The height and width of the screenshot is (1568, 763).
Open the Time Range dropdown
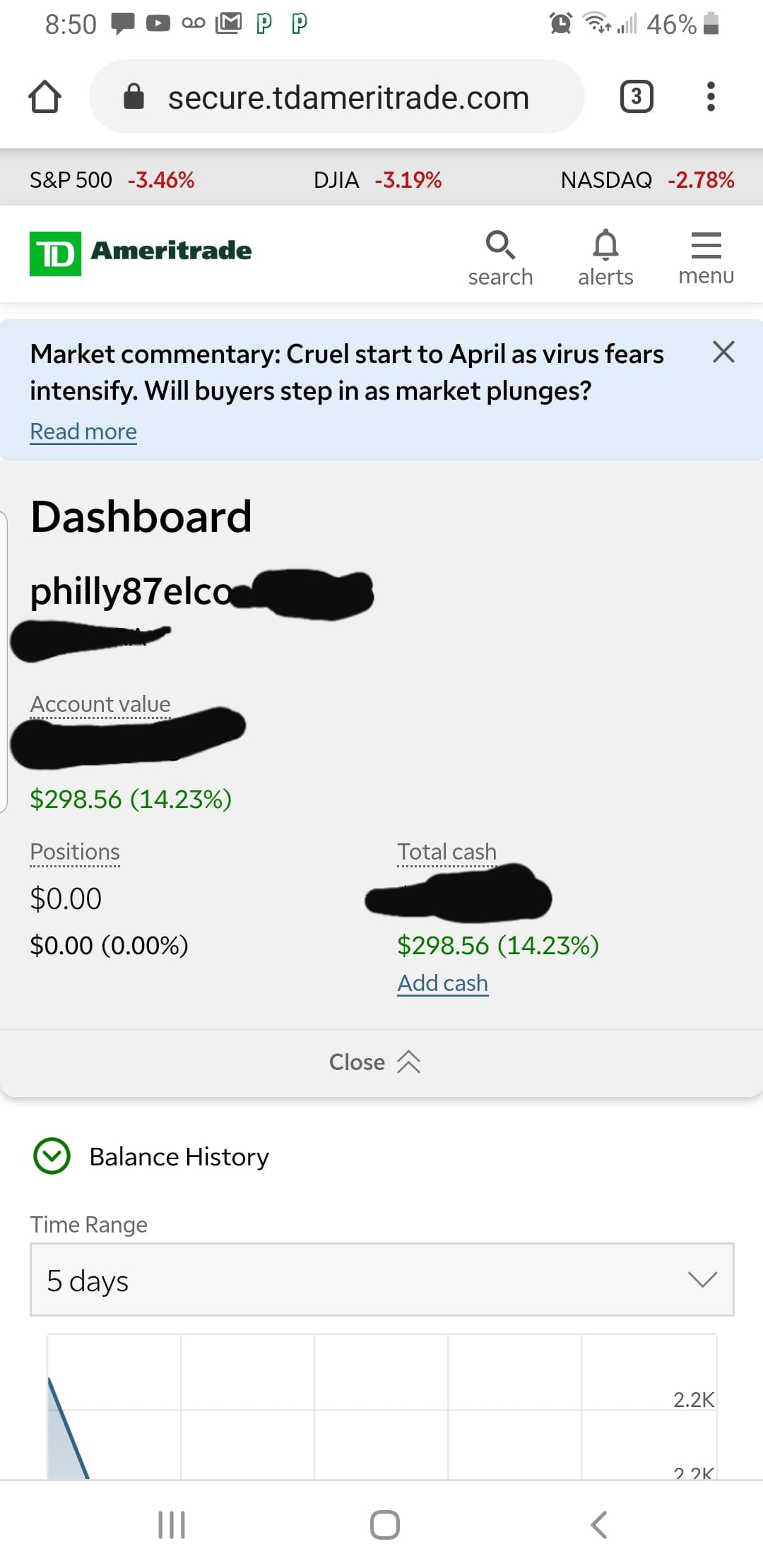381,1280
